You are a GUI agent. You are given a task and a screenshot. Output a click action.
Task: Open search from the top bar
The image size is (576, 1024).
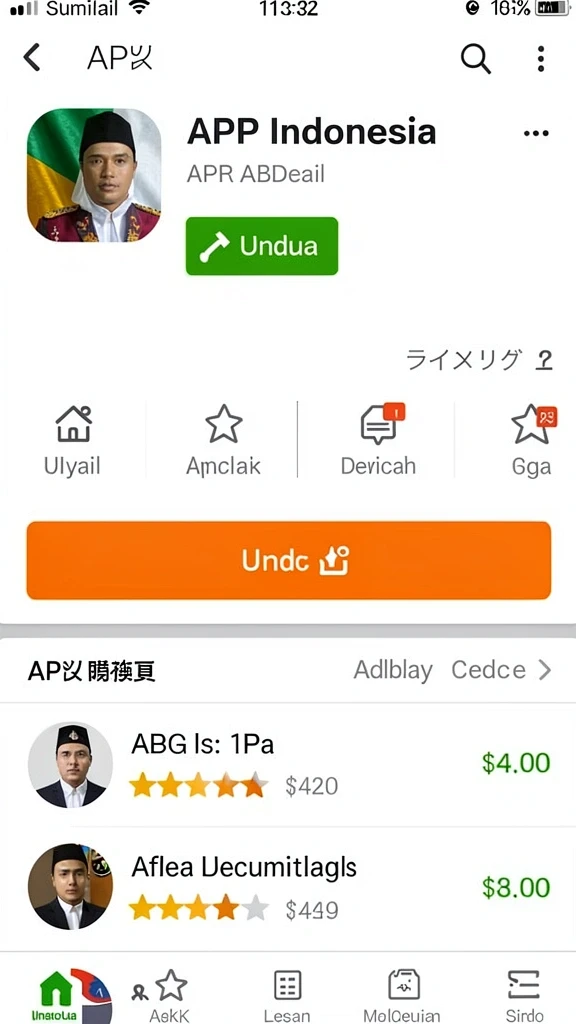pos(475,58)
